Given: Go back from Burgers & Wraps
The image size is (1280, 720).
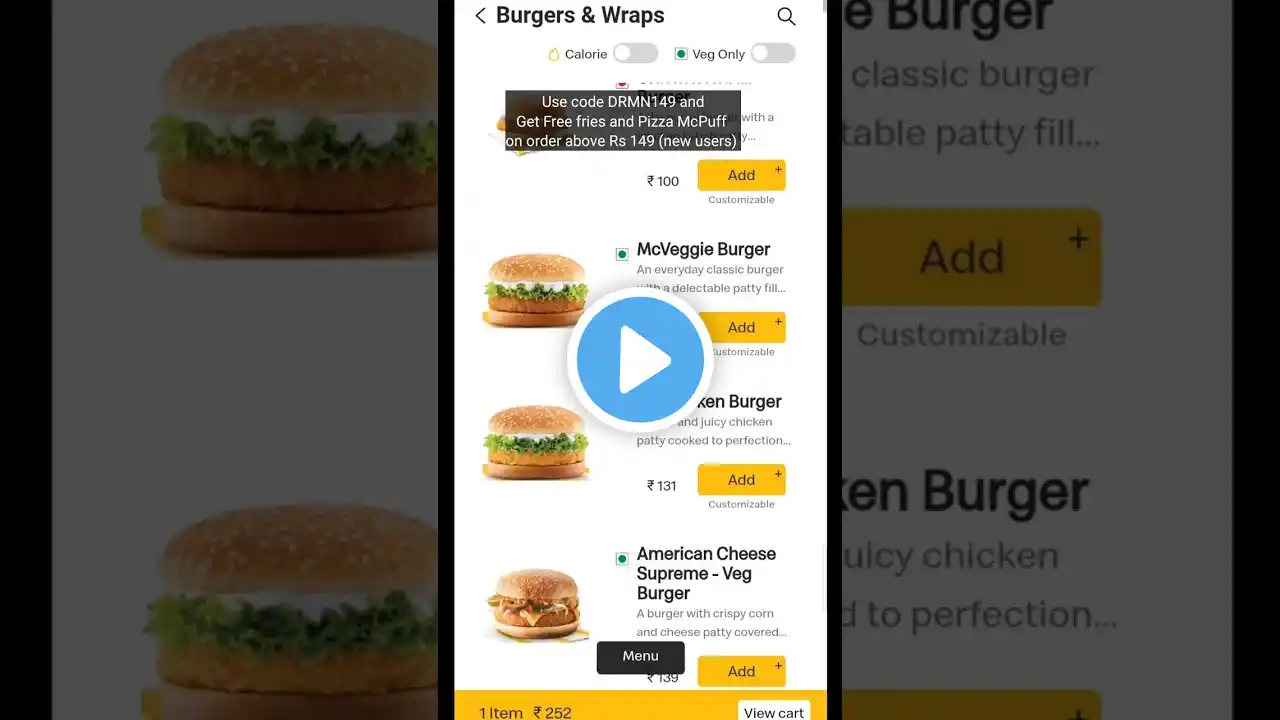Looking at the screenshot, I should [x=480, y=16].
